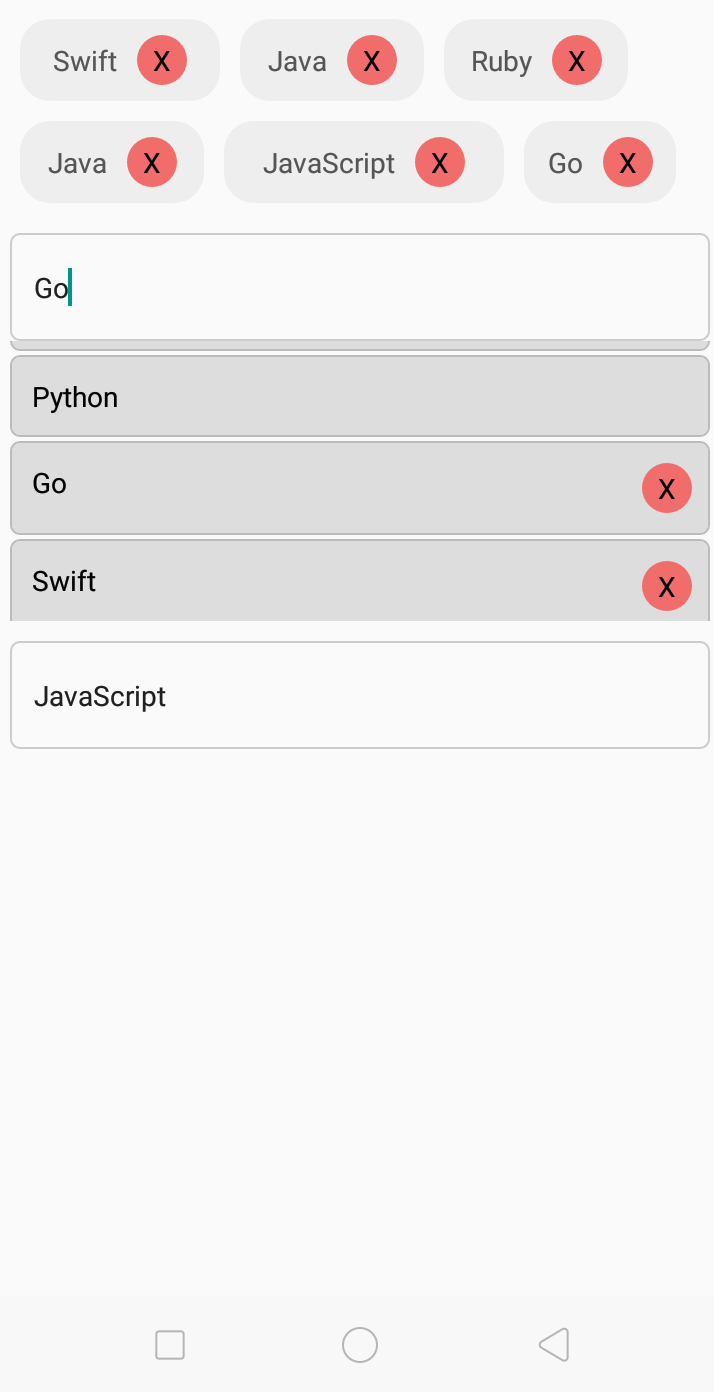714x1392 pixels.
Task: Tap the X on the Swift suggestion row
Action: [667, 586]
